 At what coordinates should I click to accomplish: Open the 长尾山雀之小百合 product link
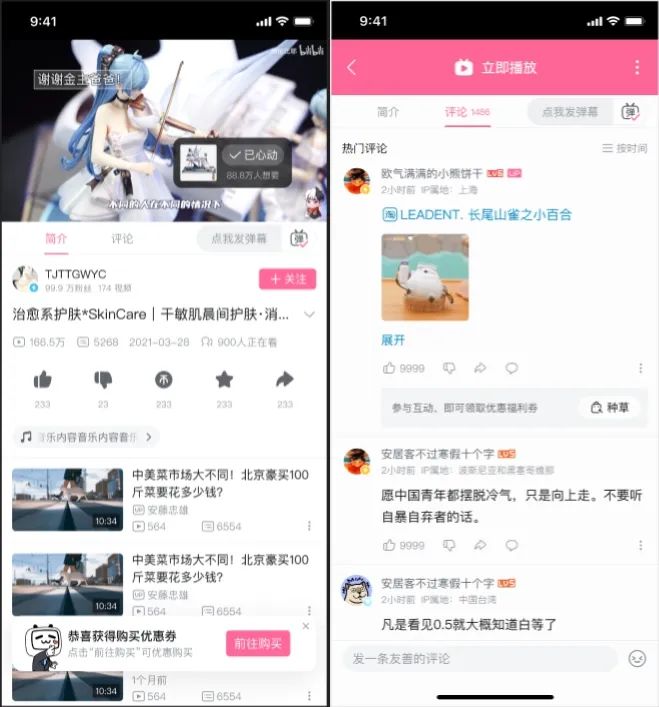[x=476, y=214]
